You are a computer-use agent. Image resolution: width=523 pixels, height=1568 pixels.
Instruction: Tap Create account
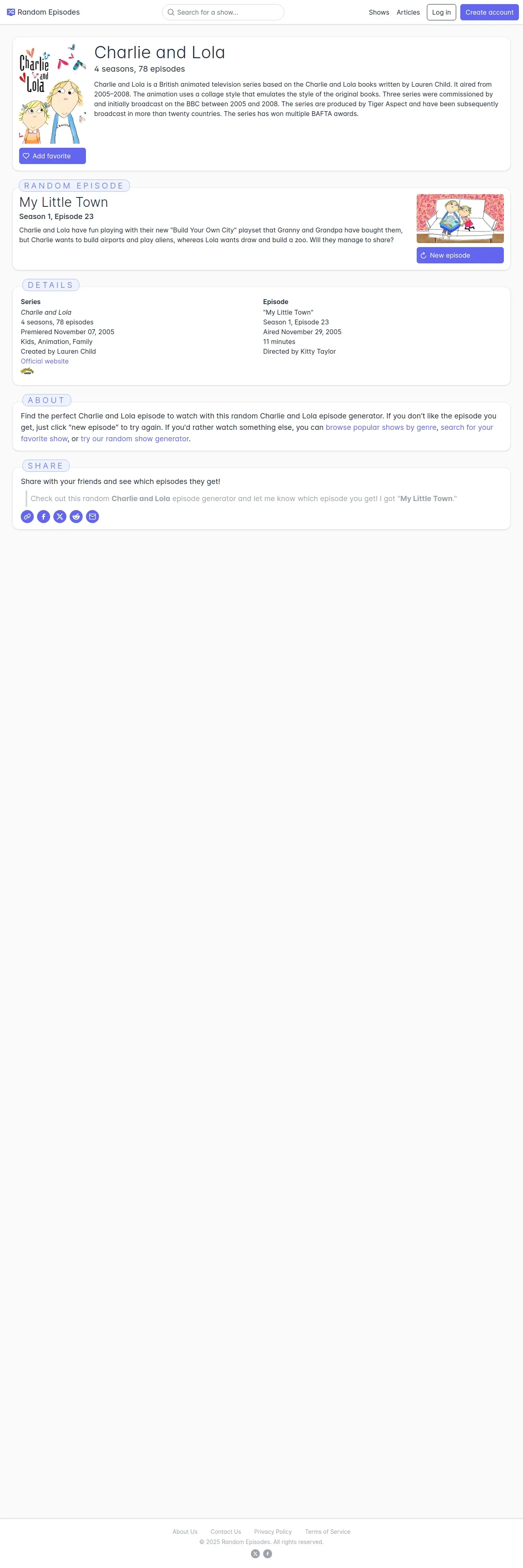(489, 12)
